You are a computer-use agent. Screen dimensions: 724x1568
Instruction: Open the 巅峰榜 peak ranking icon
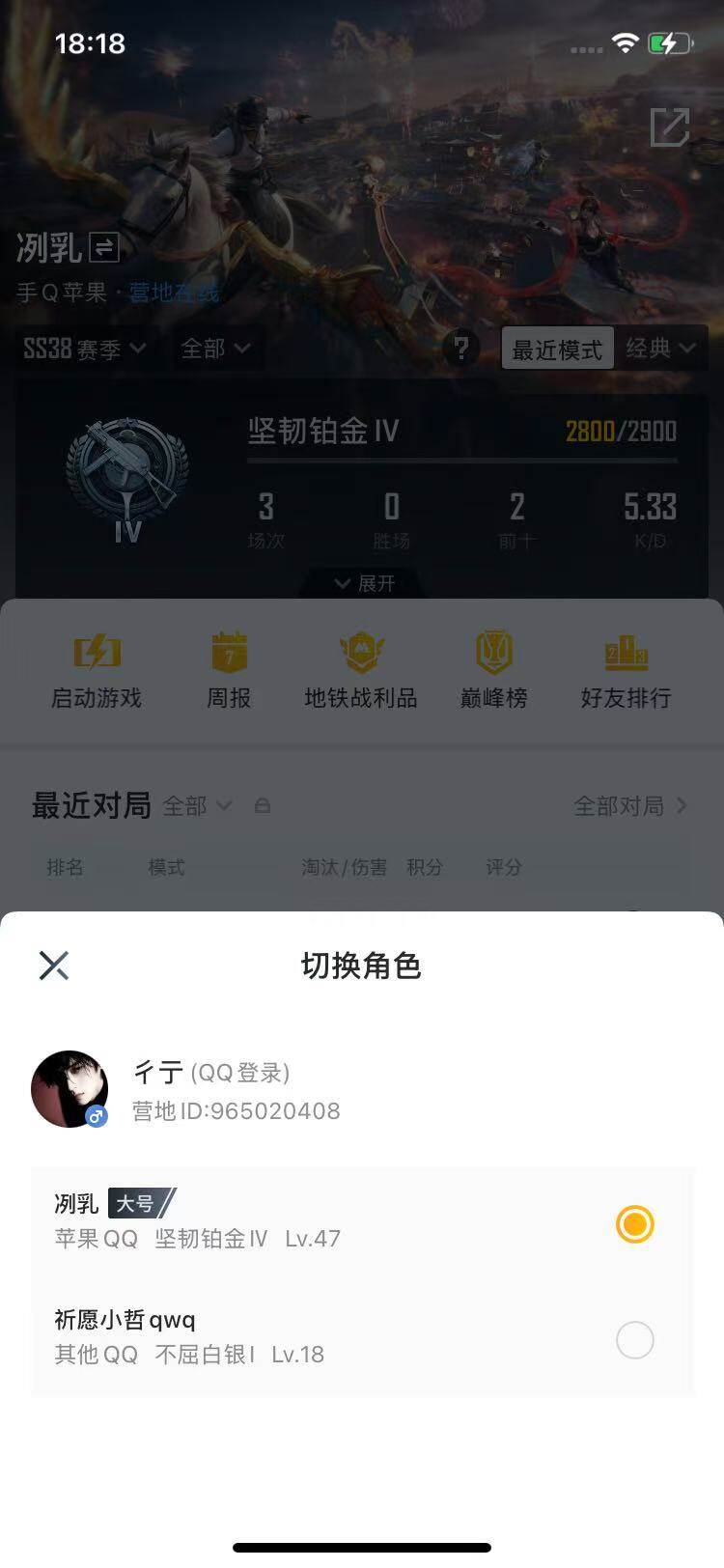[x=493, y=666]
